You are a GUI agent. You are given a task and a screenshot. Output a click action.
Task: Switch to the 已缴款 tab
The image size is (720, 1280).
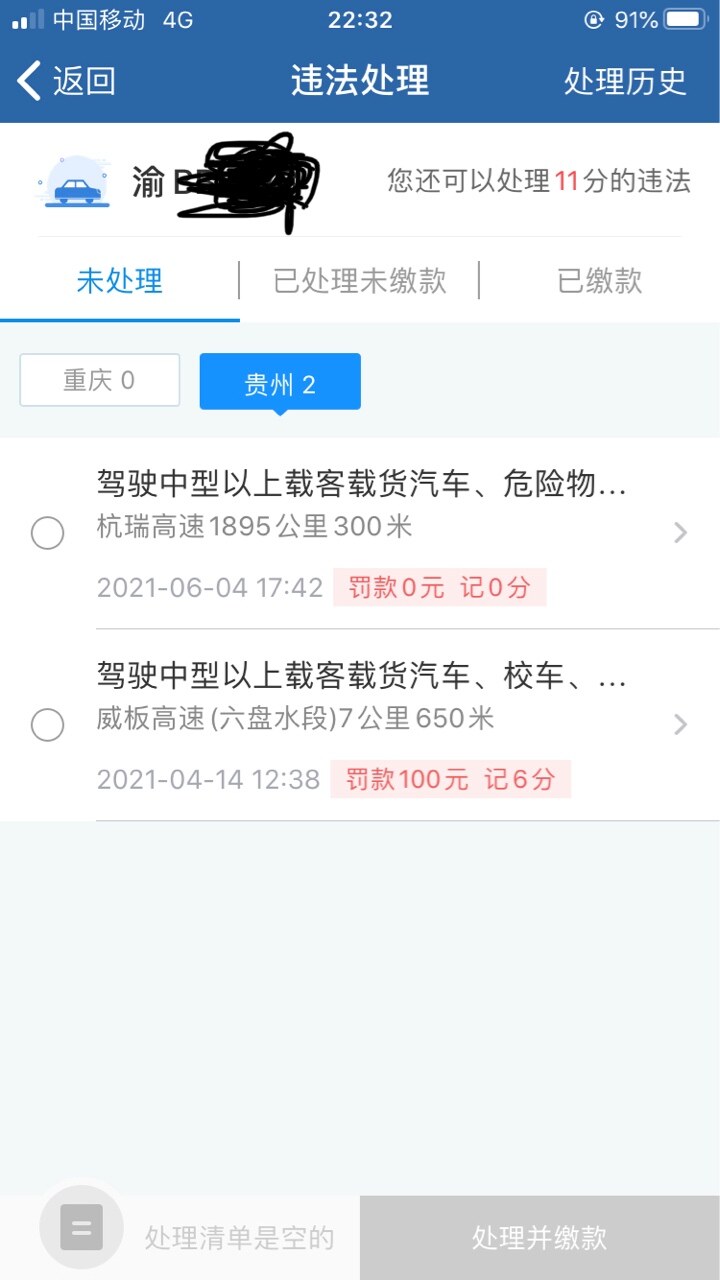coord(599,281)
